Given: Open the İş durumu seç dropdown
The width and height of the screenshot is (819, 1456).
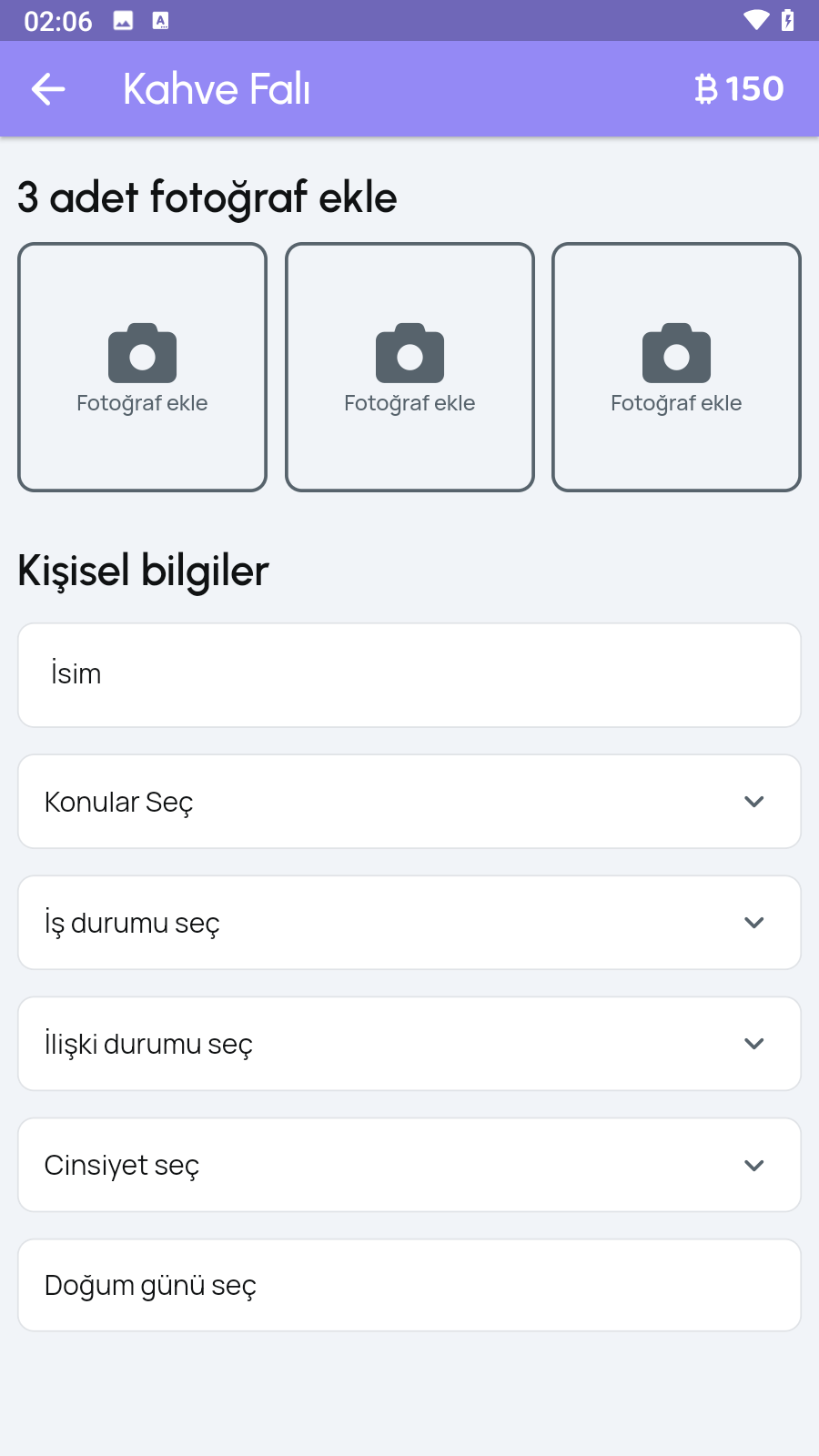Looking at the screenshot, I should [x=409, y=923].
